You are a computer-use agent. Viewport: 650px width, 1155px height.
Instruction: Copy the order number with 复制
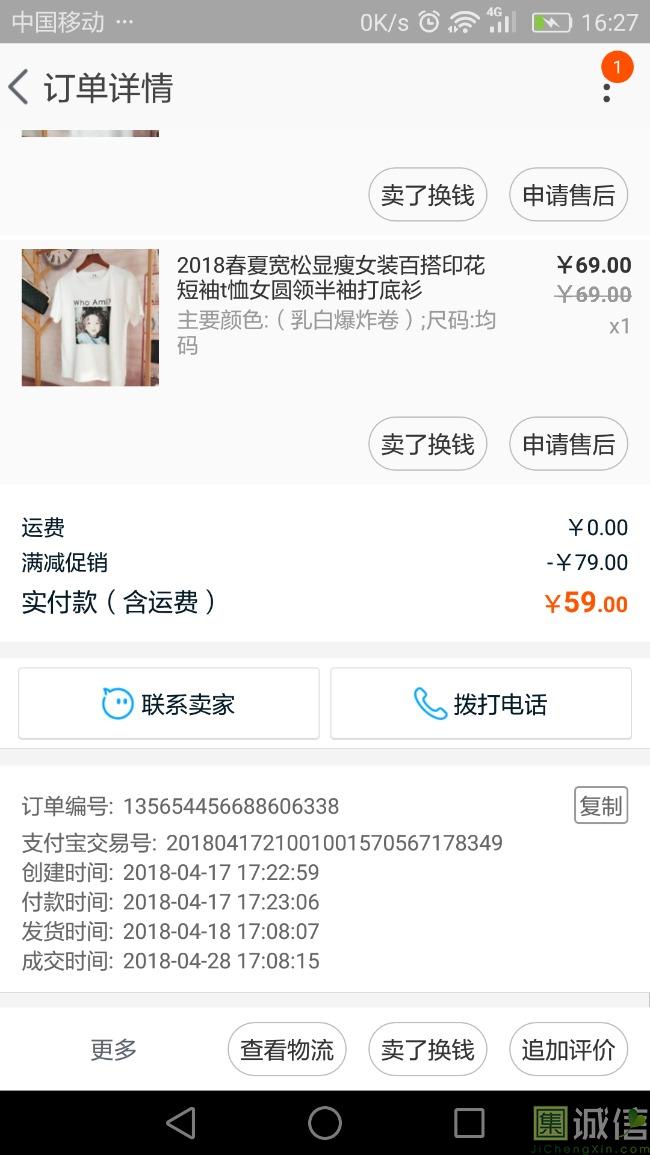pyautogui.click(x=600, y=805)
